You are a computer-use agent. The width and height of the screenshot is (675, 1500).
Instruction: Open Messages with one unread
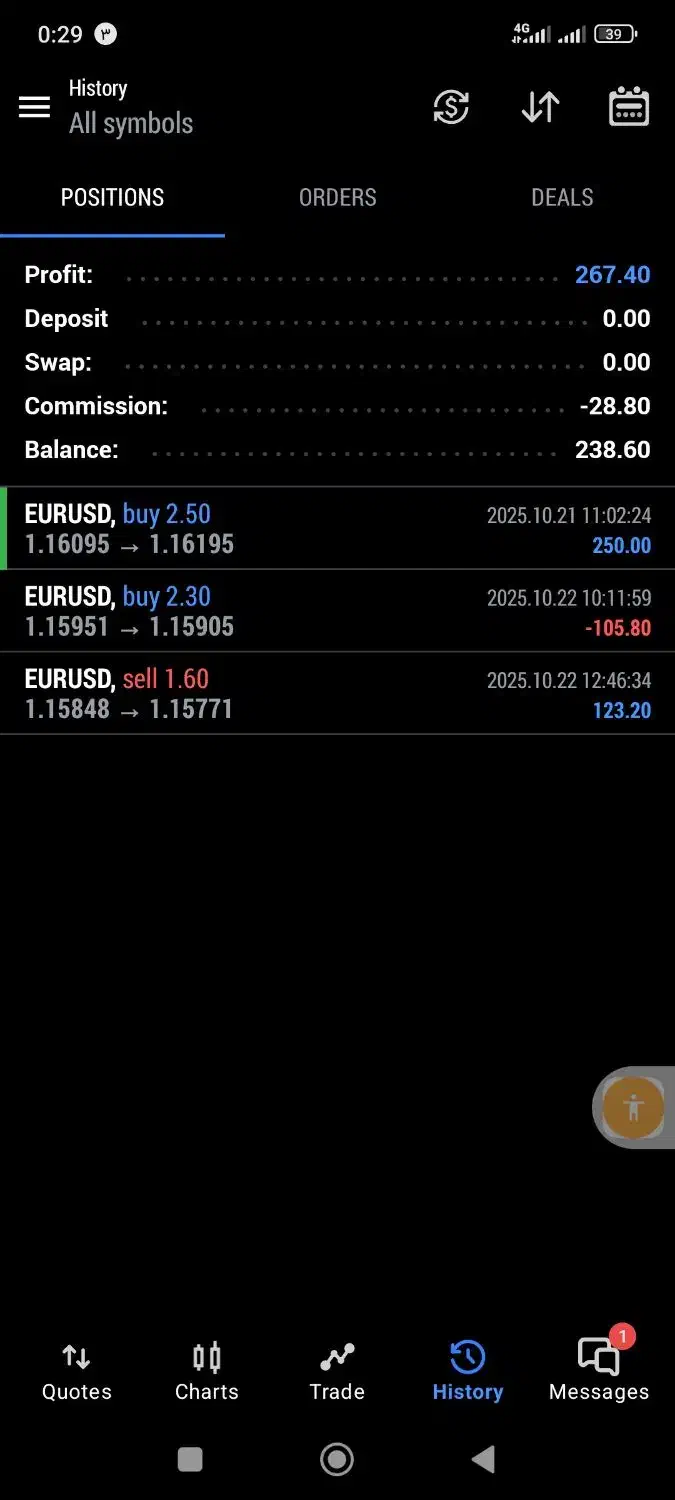(599, 1372)
